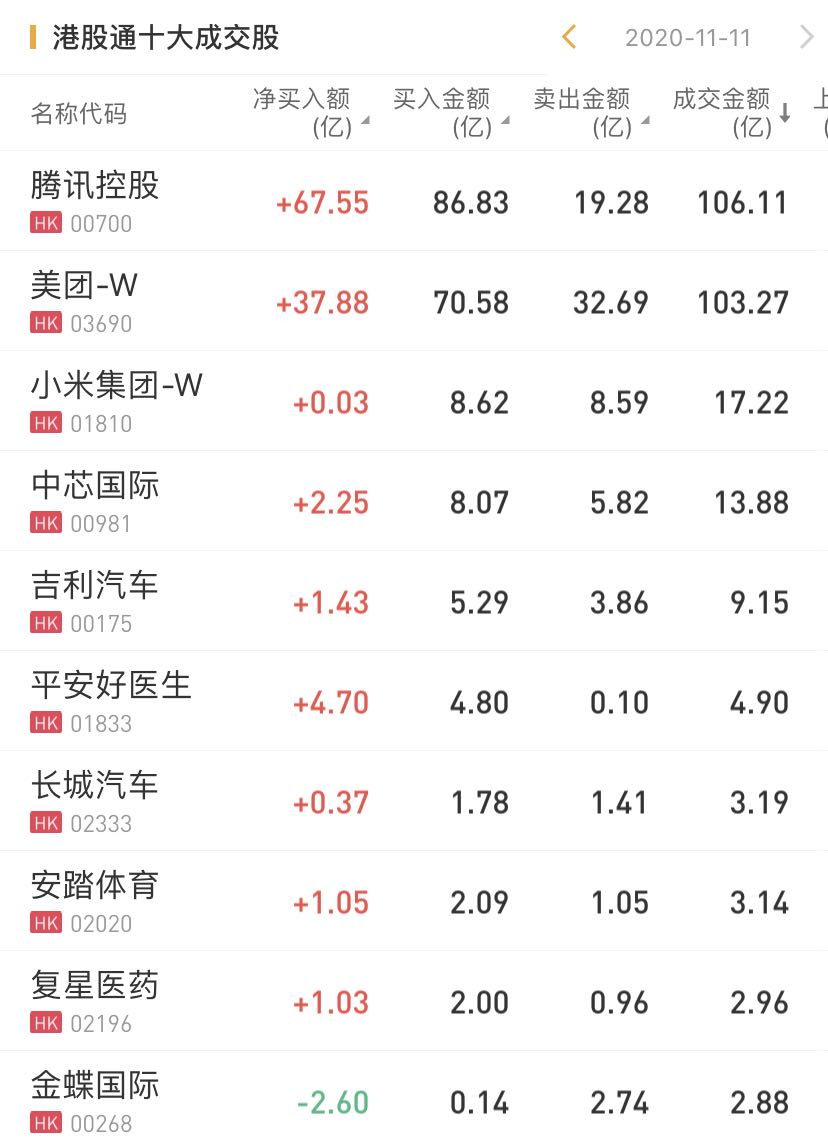Sort by 买入金额 column
Image resolution: width=828 pixels, height=1143 pixels.
tap(450, 112)
